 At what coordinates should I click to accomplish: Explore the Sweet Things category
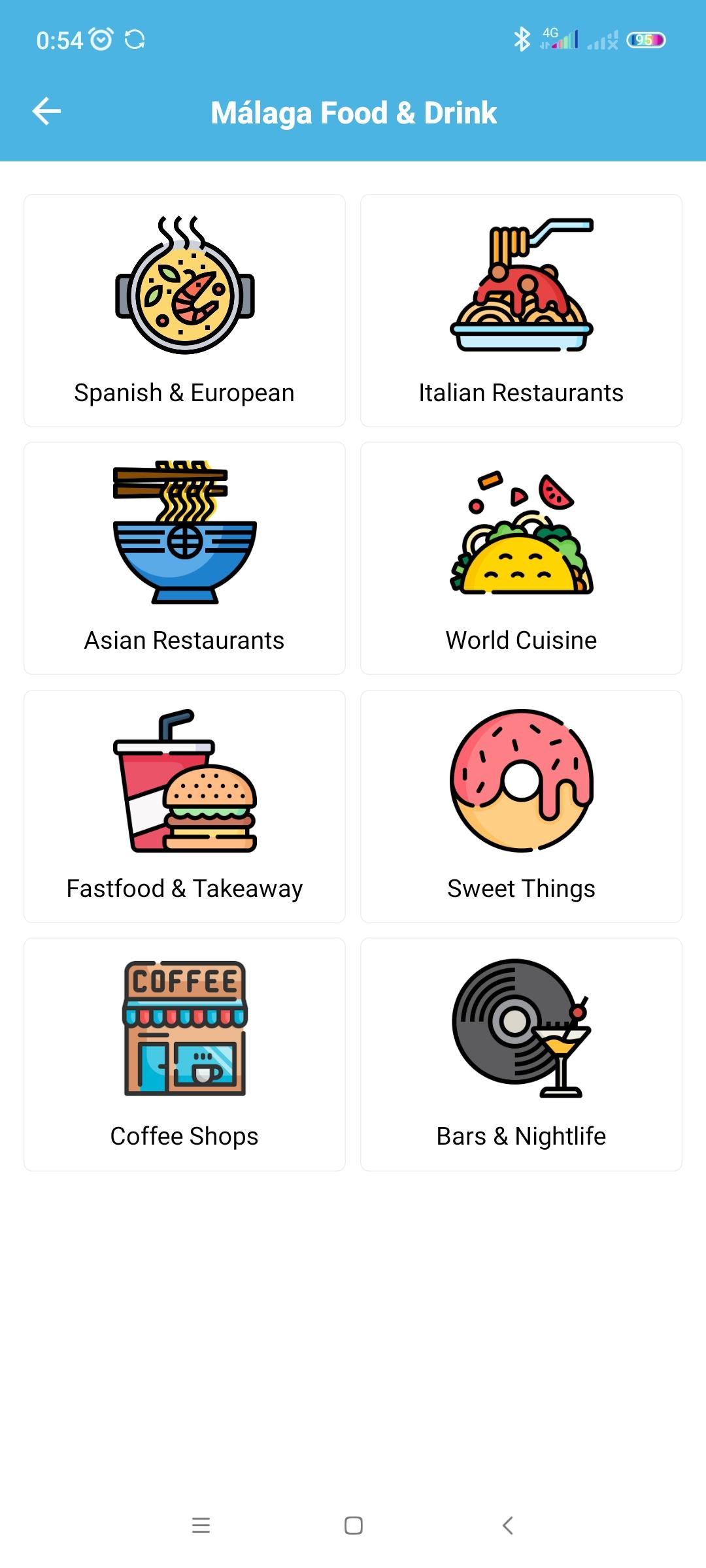coord(521,807)
